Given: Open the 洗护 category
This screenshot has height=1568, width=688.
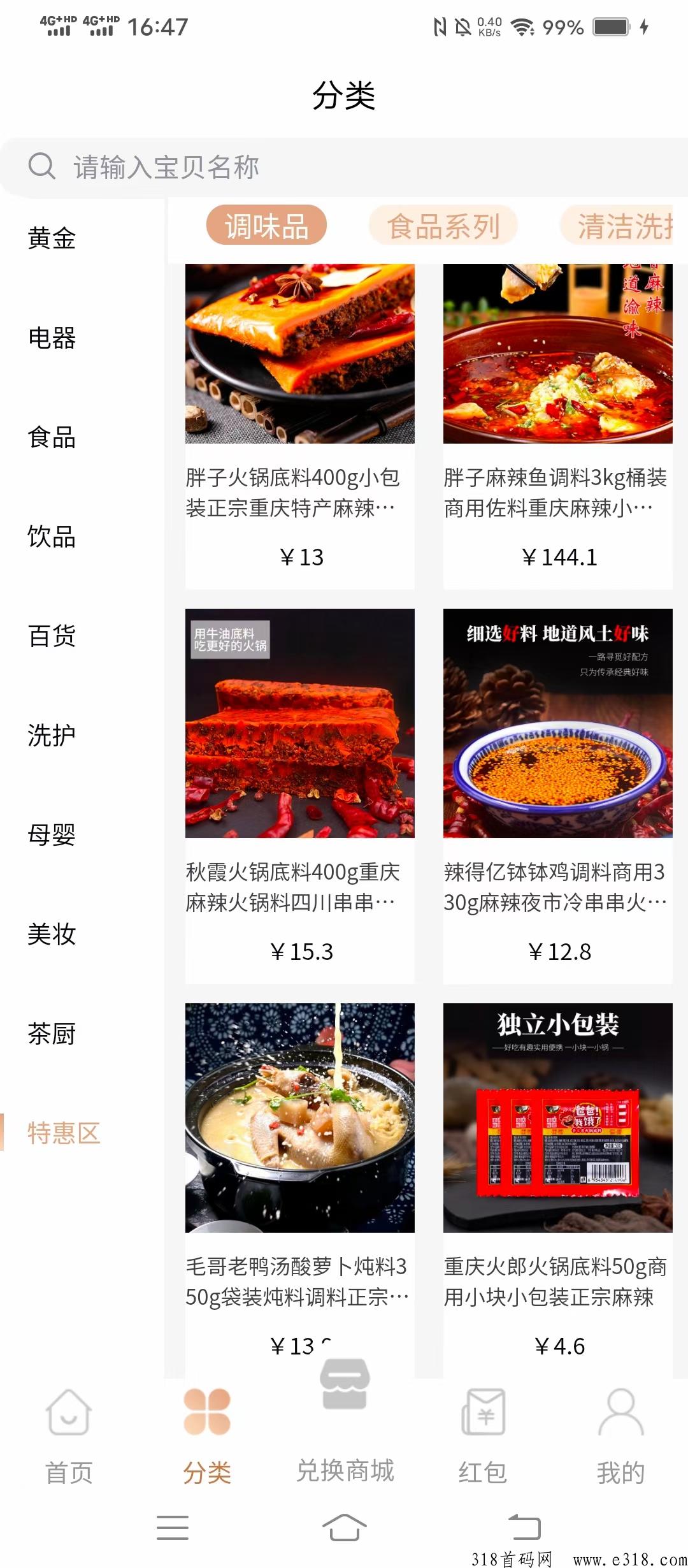Looking at the screenshot, I should (x=52, y=736).
